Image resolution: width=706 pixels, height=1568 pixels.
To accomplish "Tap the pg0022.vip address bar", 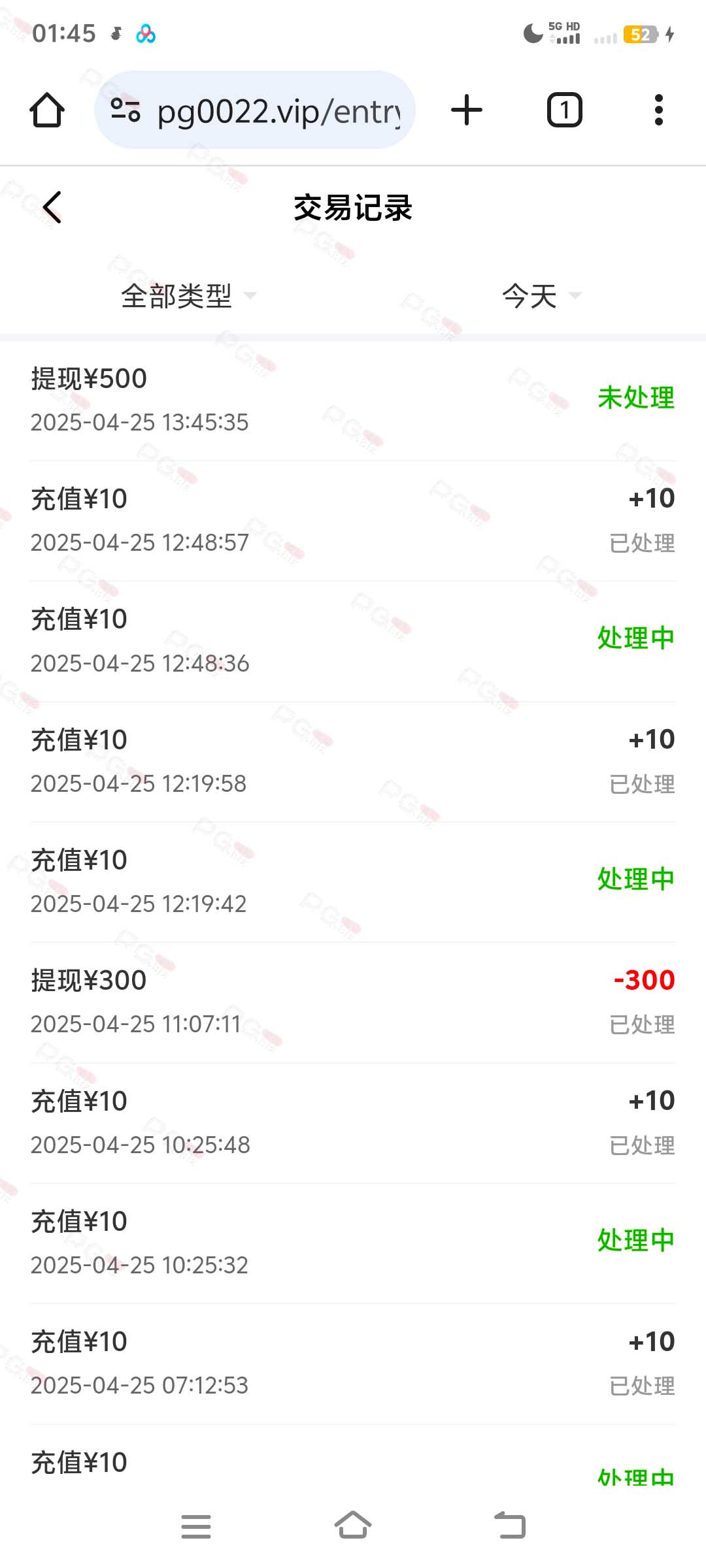I will [255, 110].
